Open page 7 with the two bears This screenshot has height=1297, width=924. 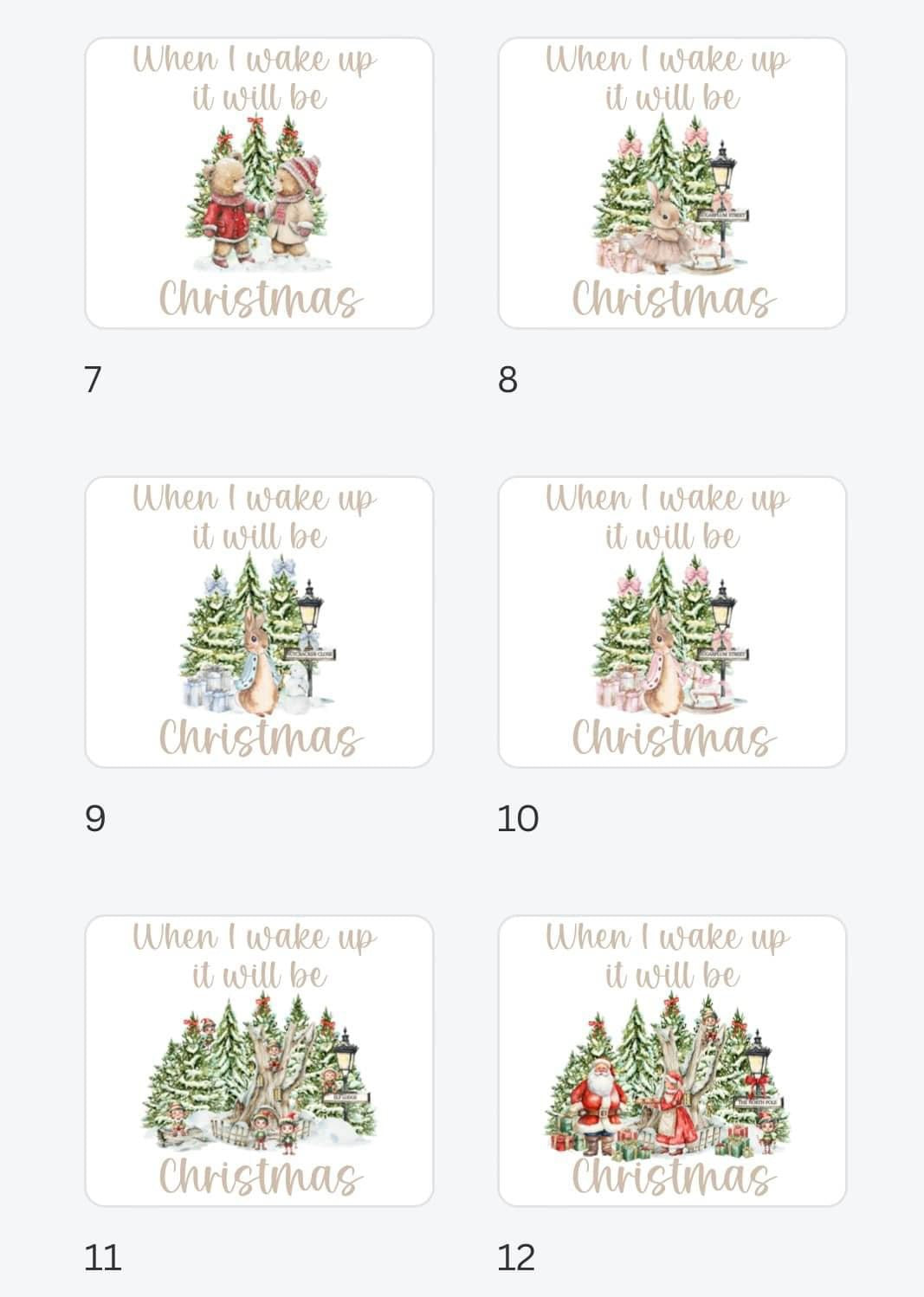(259, 184)
